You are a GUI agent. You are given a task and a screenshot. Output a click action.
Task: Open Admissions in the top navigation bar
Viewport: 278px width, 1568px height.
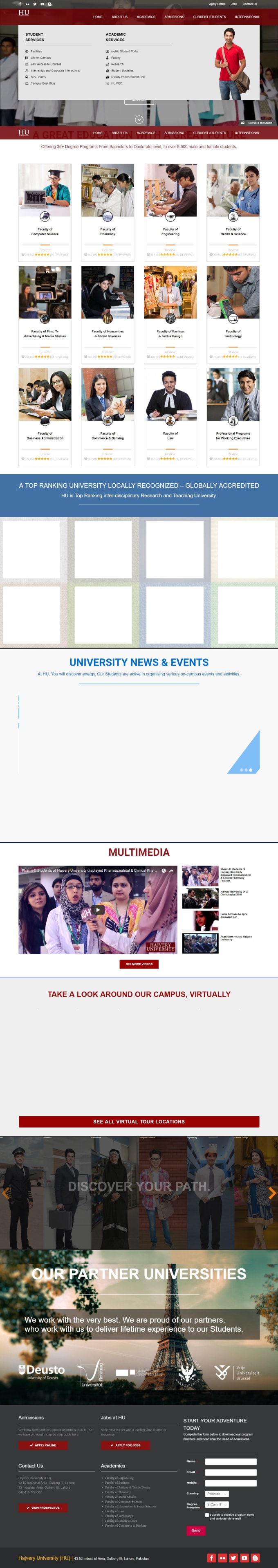[x=174, y=17]
